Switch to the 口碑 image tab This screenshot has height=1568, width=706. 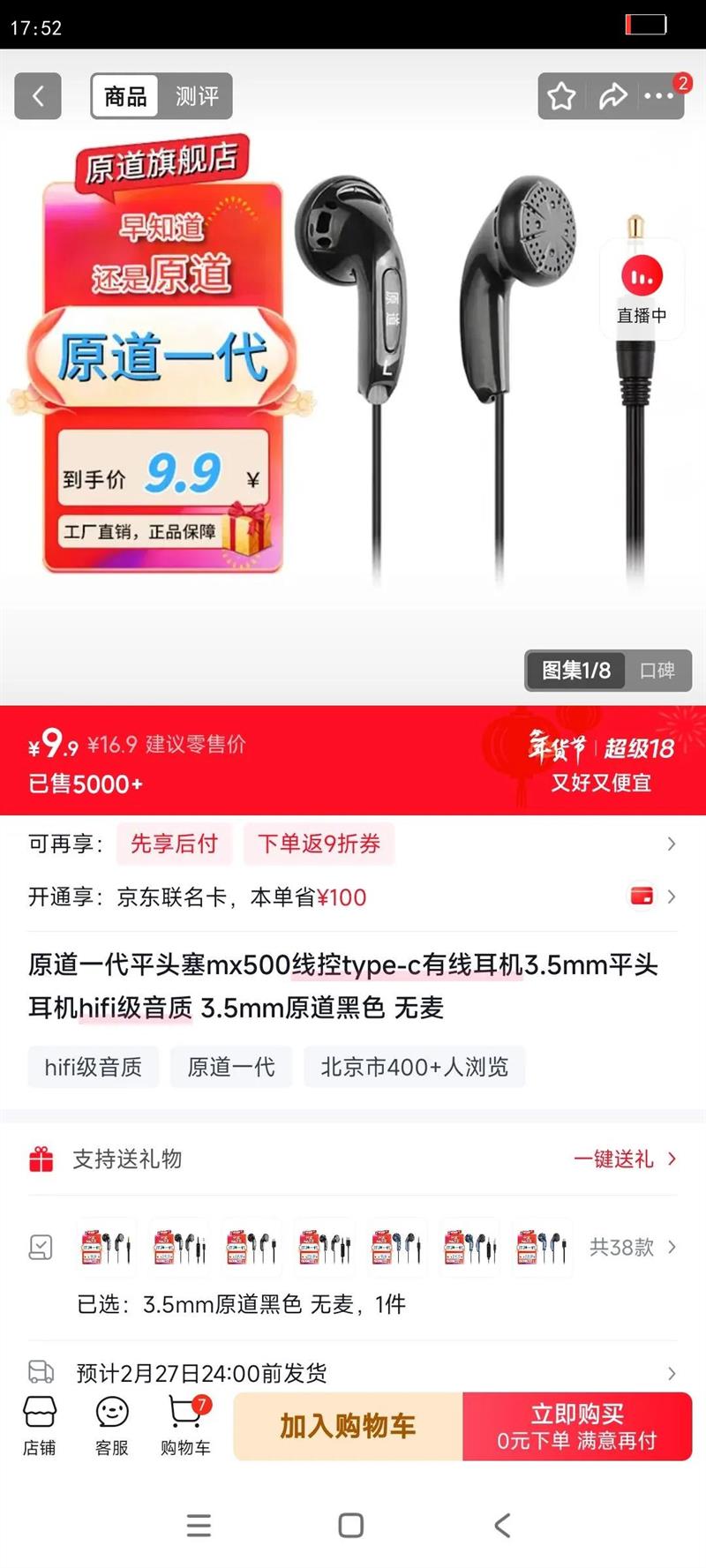point(657,671)
